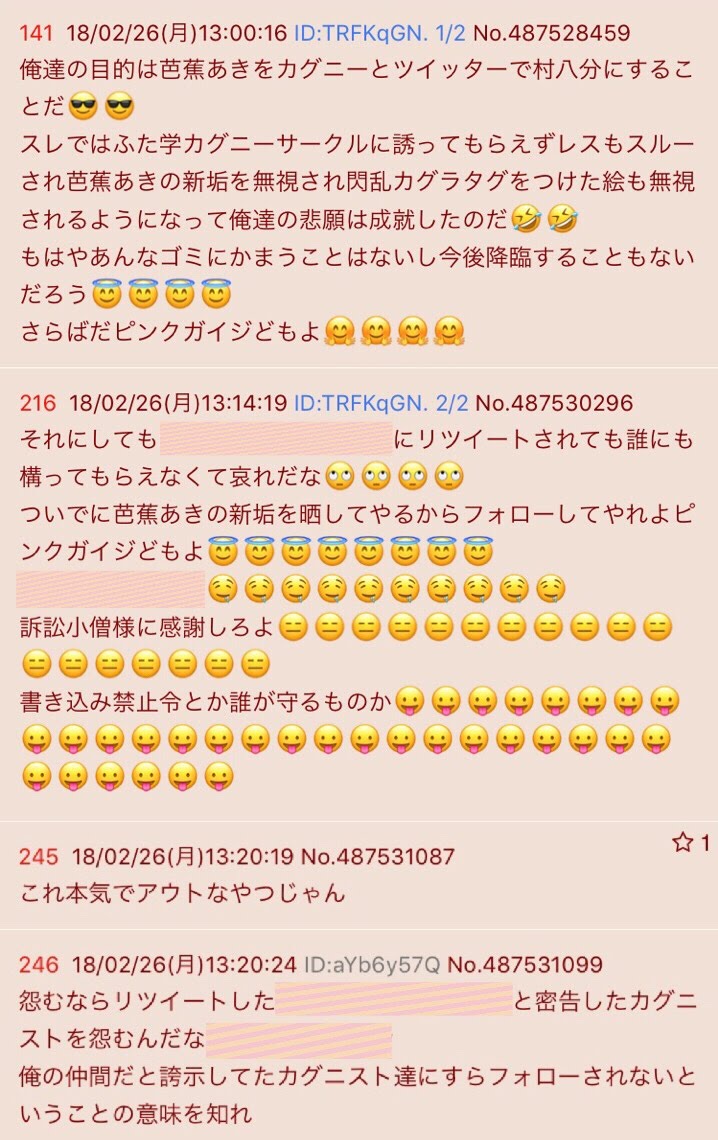Tap ID:TRFKqGN. 1/2 on post 141
718x1140 pixels.
click(379, 33)
